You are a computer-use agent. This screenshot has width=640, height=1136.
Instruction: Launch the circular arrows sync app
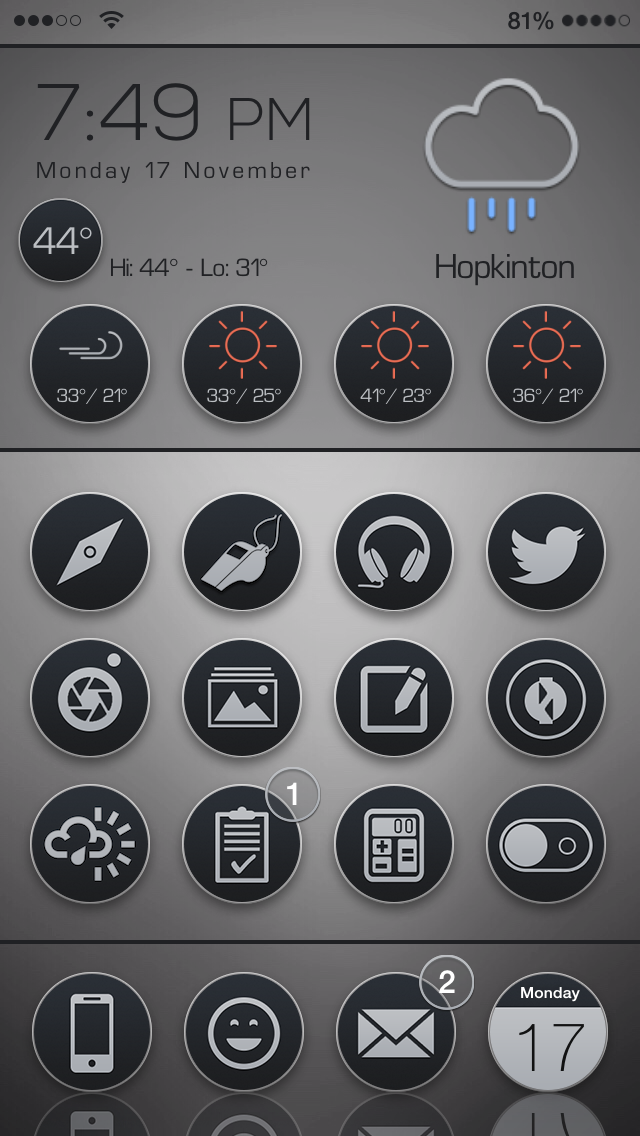click(x=546, y=697)
